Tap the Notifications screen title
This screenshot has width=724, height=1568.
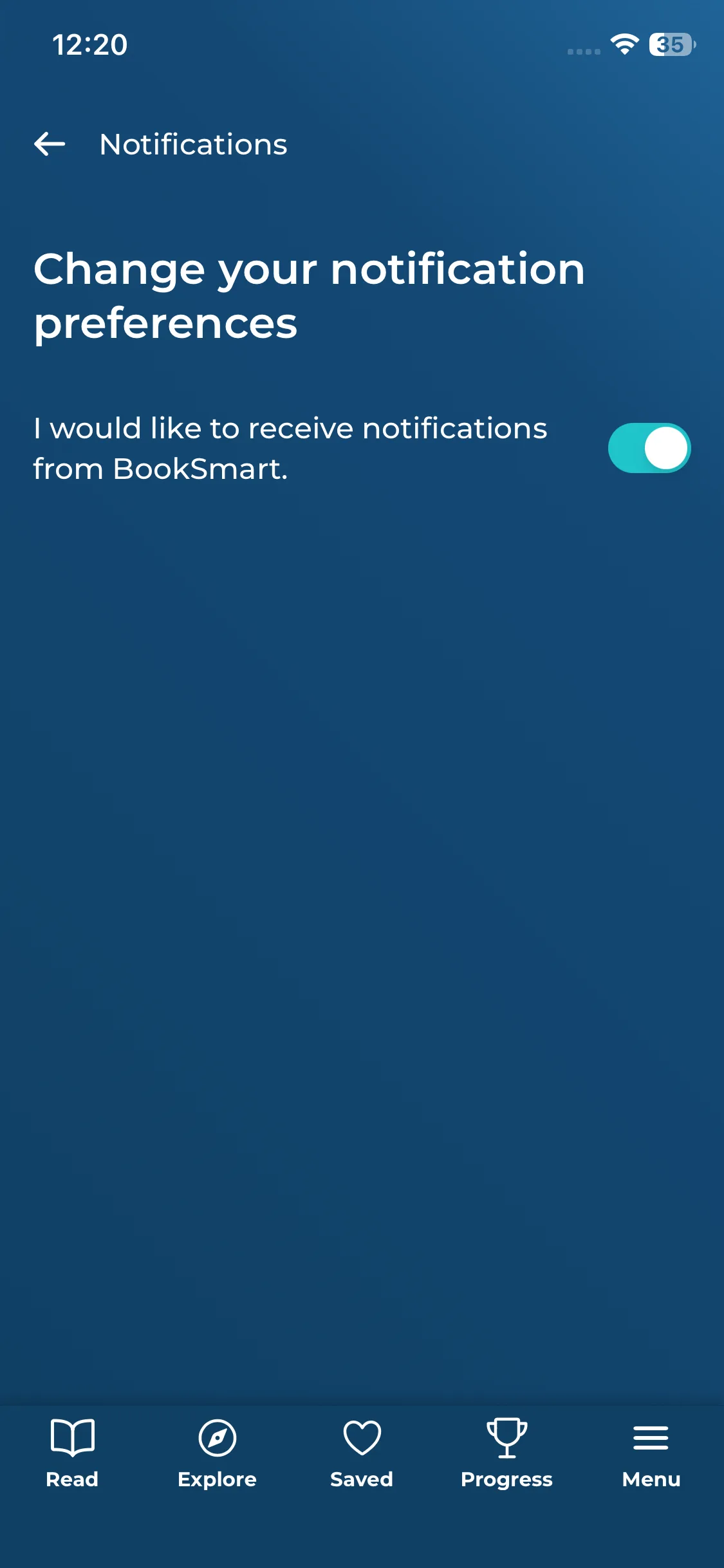tap(194, 145)
